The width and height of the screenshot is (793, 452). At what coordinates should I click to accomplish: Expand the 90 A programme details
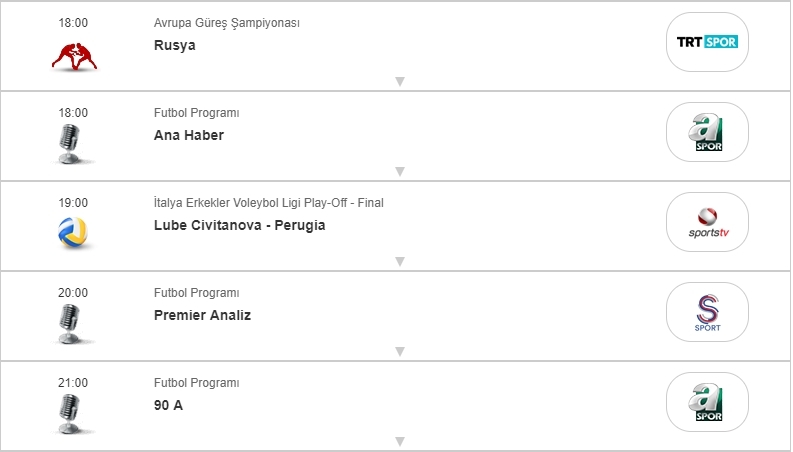[399, 441]
